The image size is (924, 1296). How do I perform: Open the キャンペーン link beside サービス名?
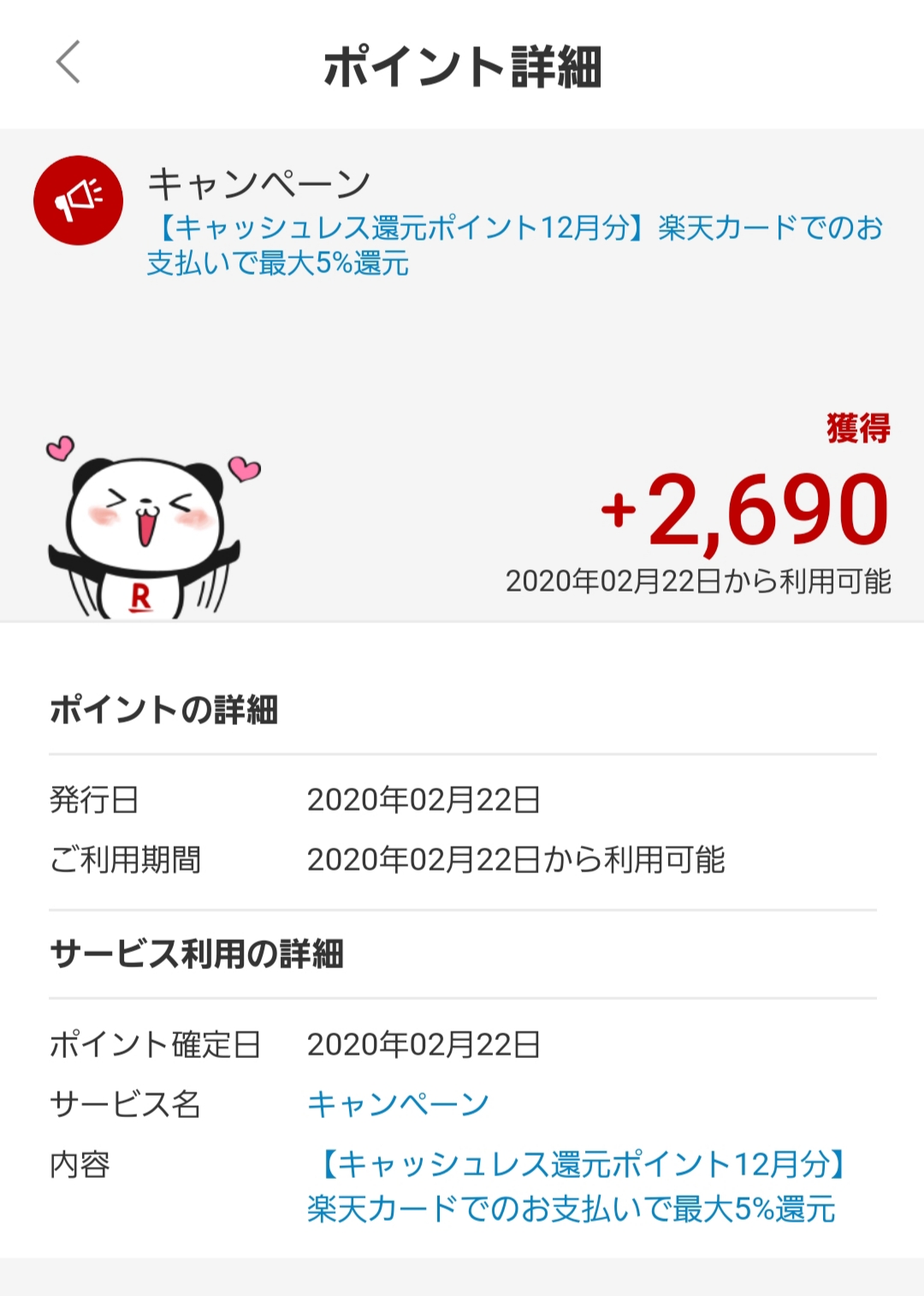398,1104
